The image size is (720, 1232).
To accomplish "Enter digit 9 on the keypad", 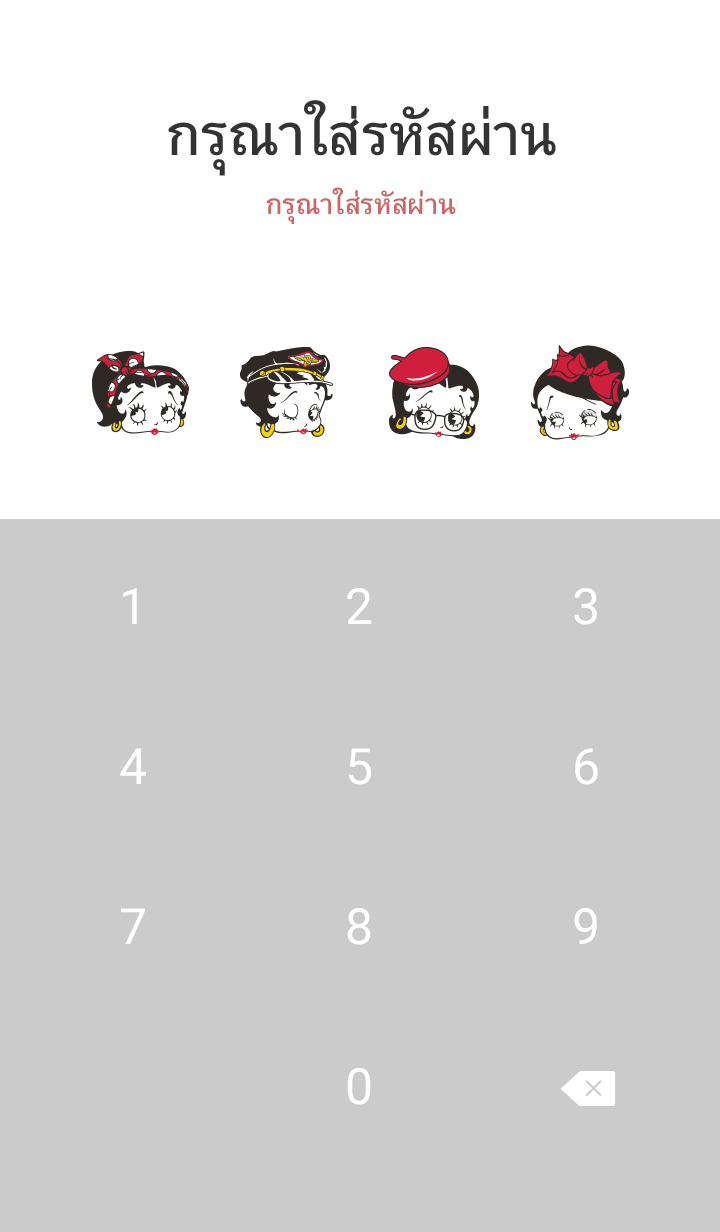I will click(x=586, y=927).
